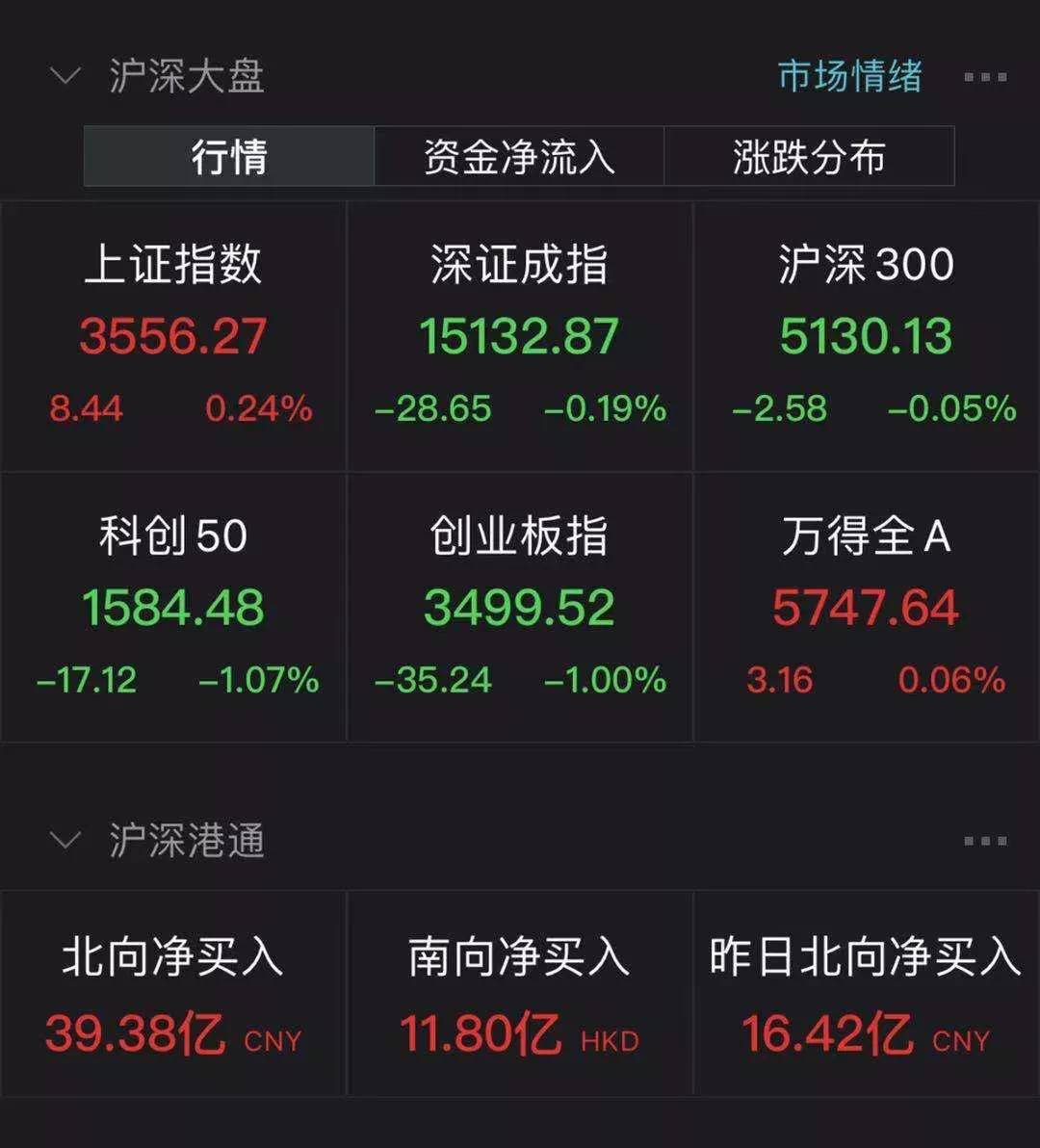Open the 市场情绪 link
Viewport: 1040px width, 1148px height.
click(849, 76)
